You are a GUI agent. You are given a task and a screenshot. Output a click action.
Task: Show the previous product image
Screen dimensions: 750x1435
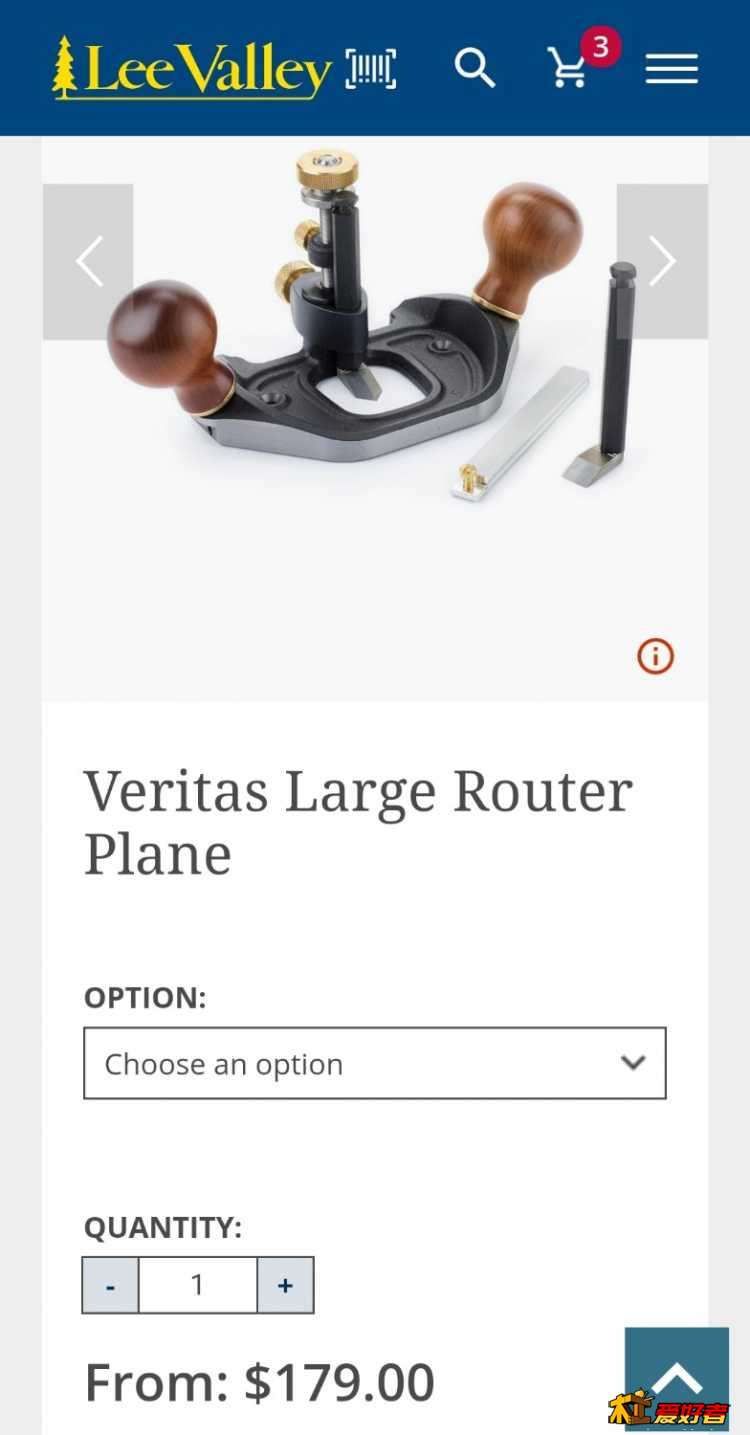tap(88, 262)
